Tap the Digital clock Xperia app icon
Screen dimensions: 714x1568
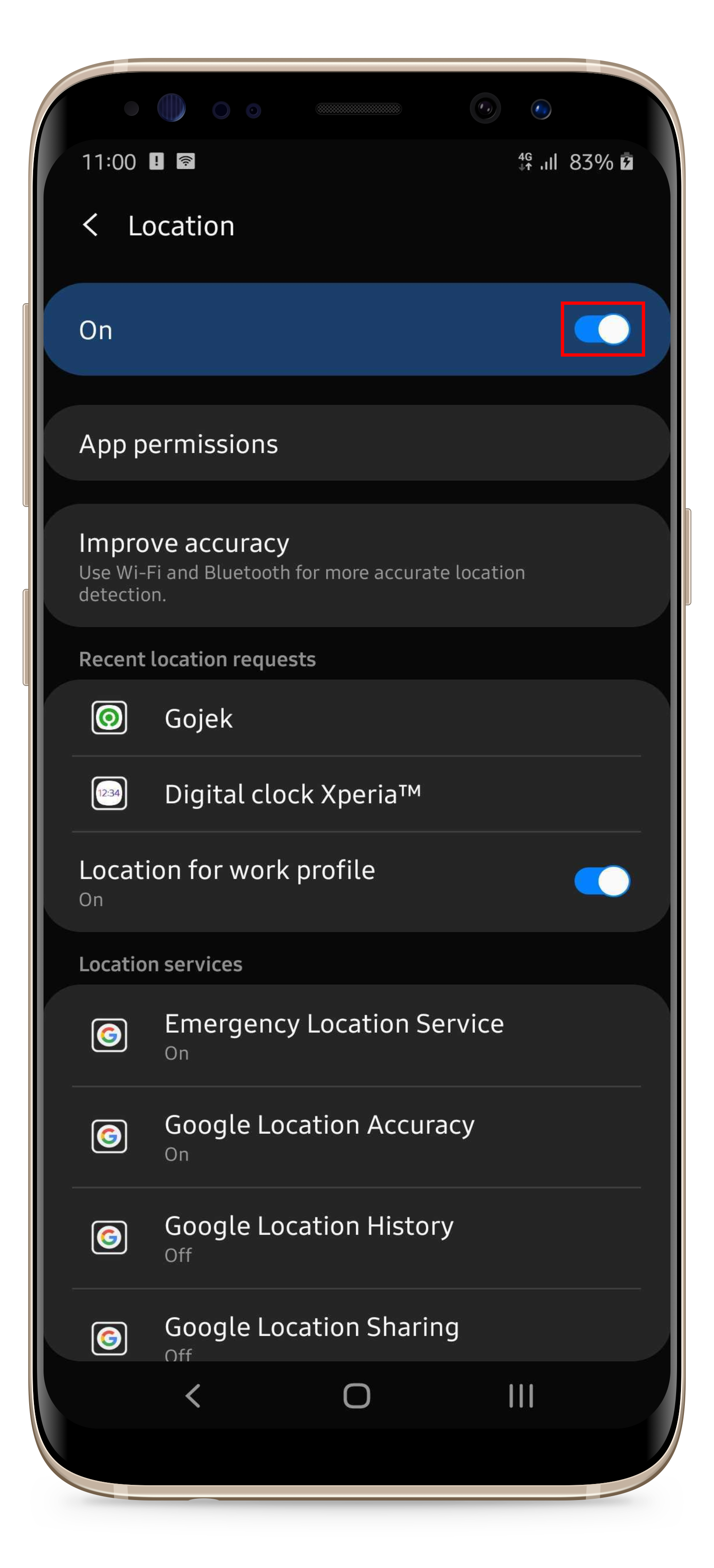[109, 793]
